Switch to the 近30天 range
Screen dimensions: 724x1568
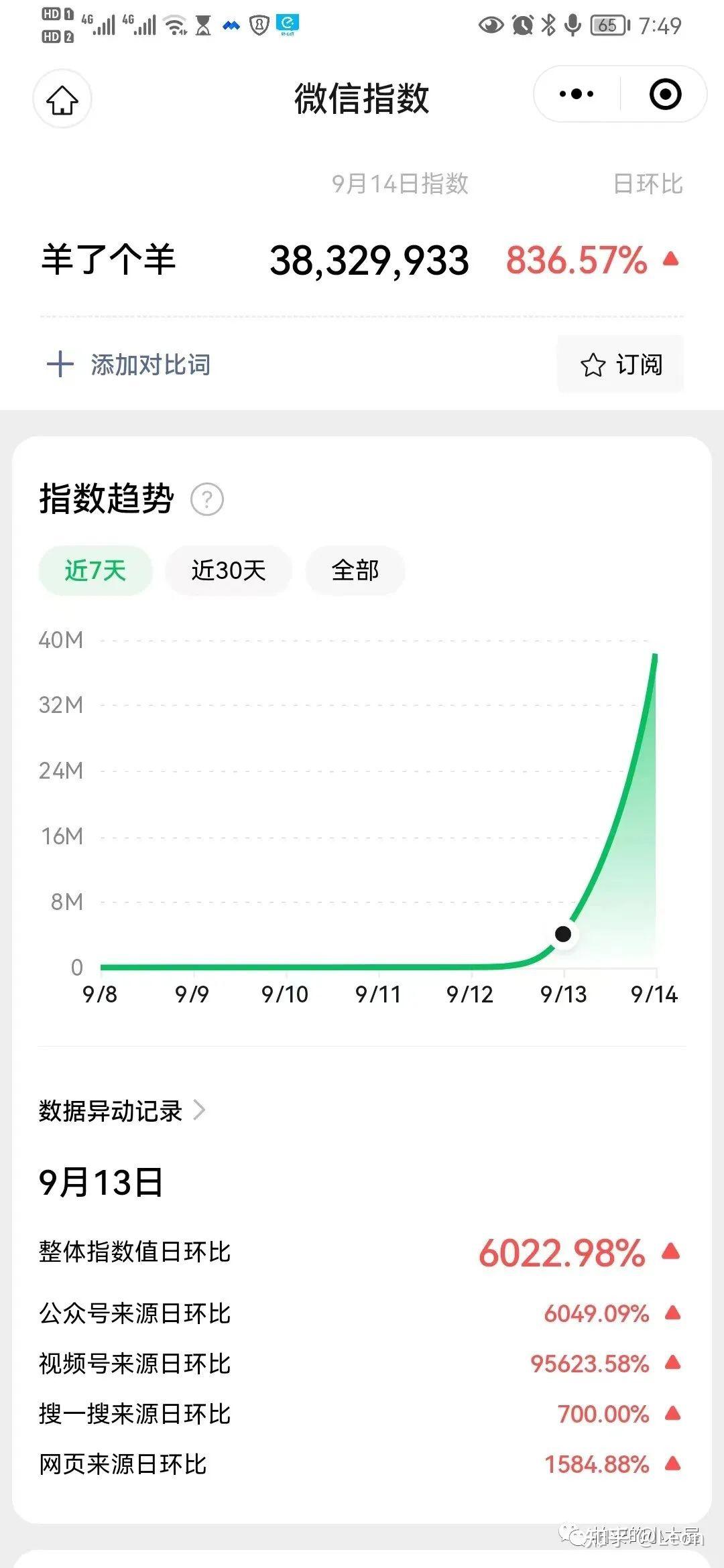tap(229, 571)
